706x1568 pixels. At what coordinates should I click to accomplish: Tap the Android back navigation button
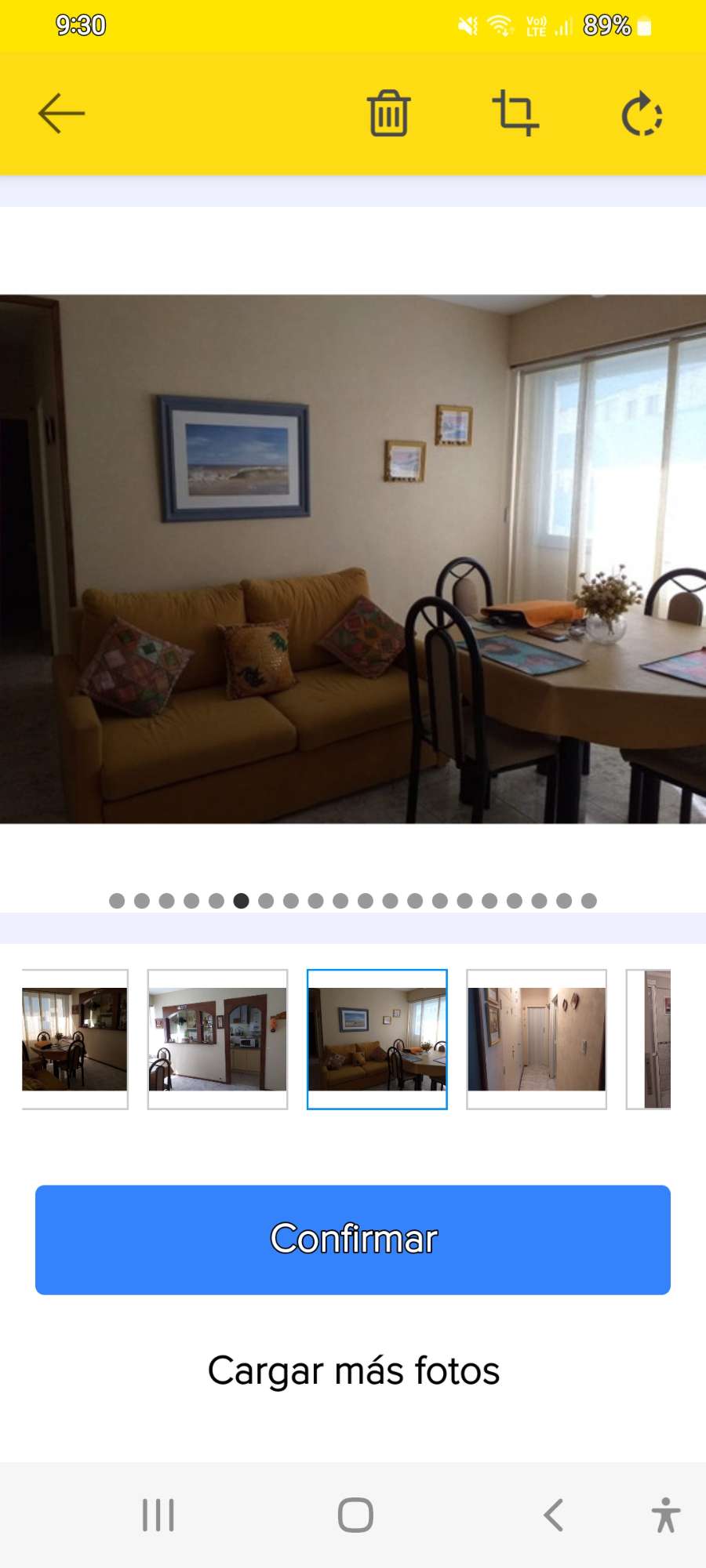(x=553, y=1513)
